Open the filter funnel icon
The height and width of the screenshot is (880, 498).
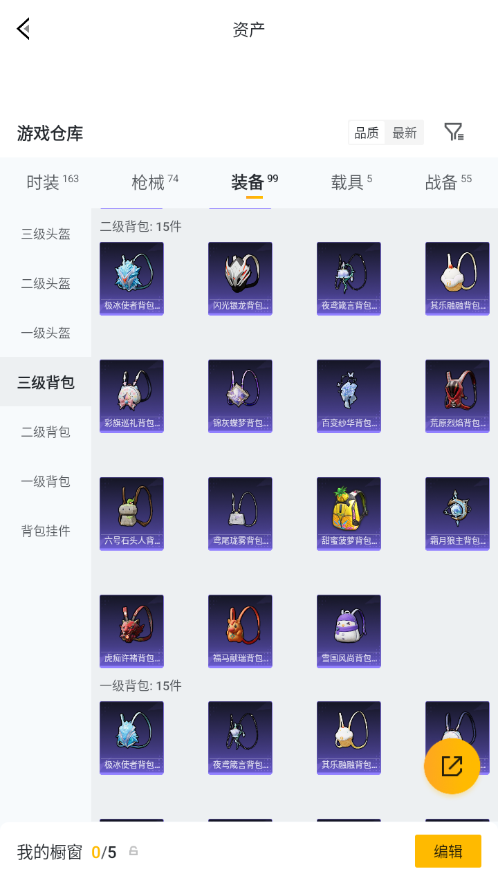point(454,132)
